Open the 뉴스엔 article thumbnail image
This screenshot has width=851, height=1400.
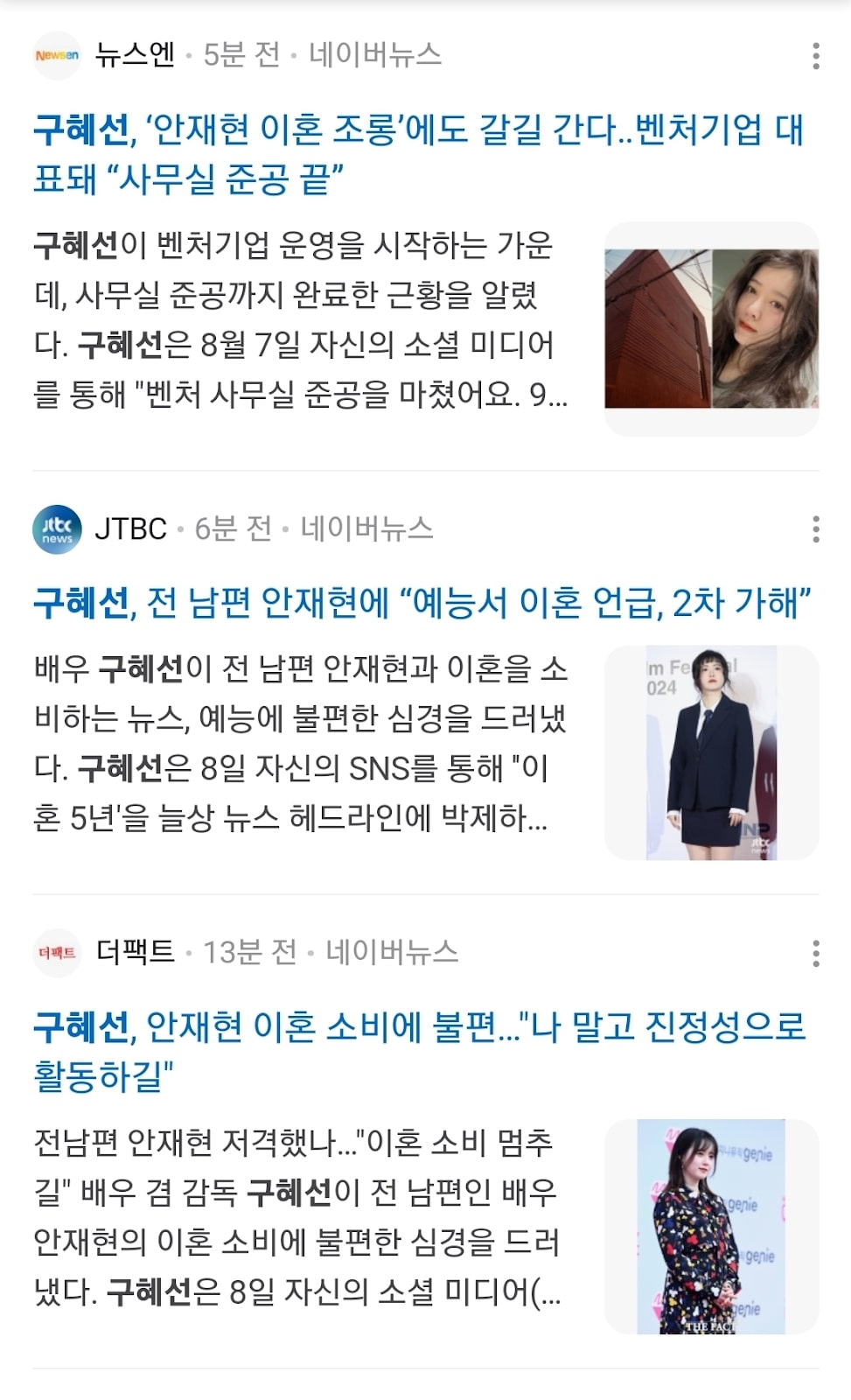pos(711,328)
